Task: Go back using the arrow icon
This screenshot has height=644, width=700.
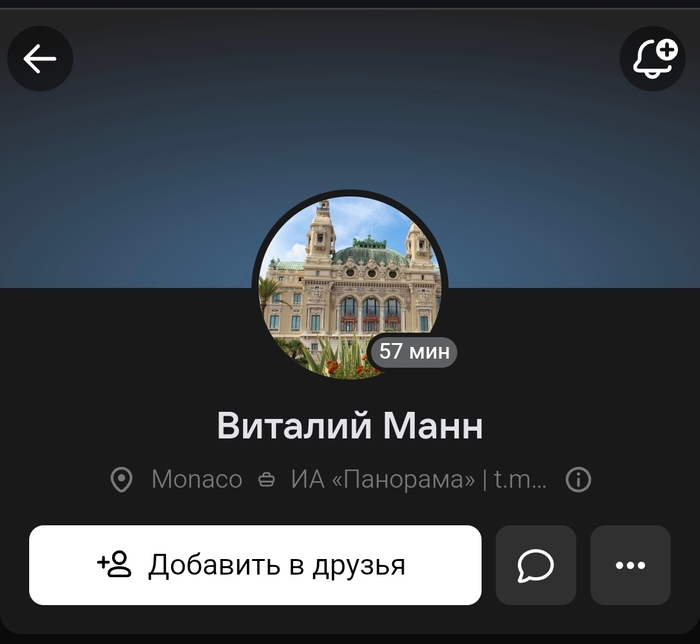Action: tap(40, 59)
